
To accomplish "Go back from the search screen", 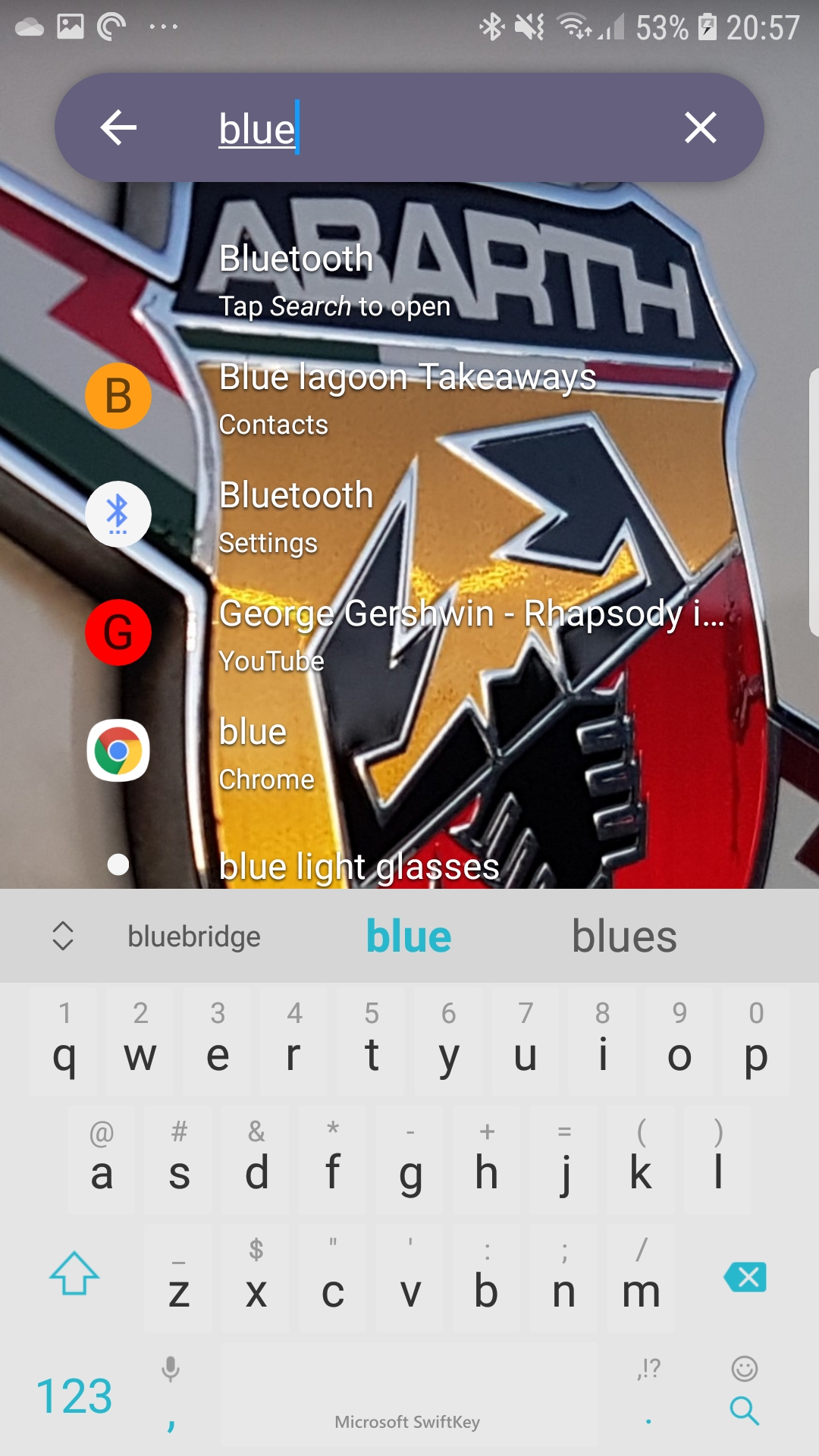I will pos(118,127).
